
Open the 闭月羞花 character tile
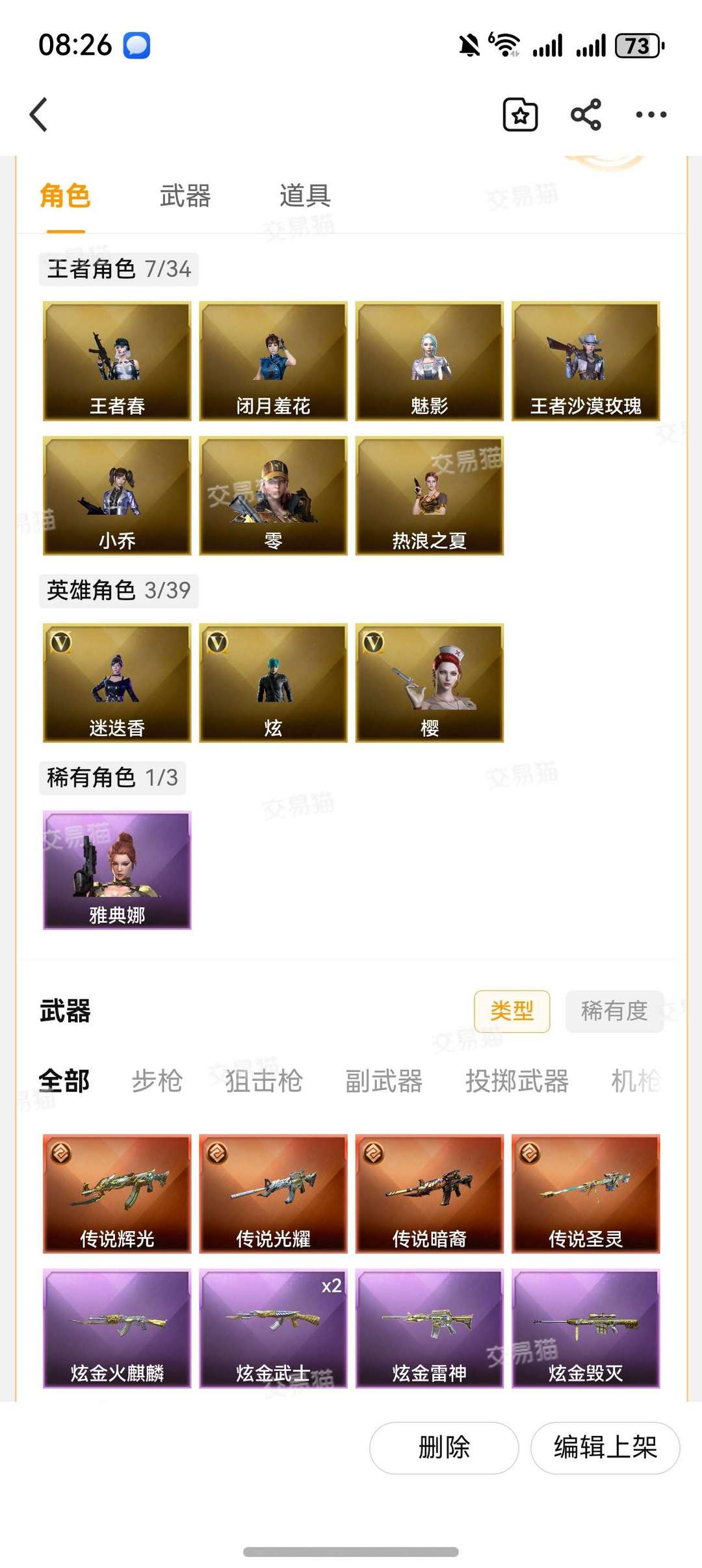(x=273, y=361)
